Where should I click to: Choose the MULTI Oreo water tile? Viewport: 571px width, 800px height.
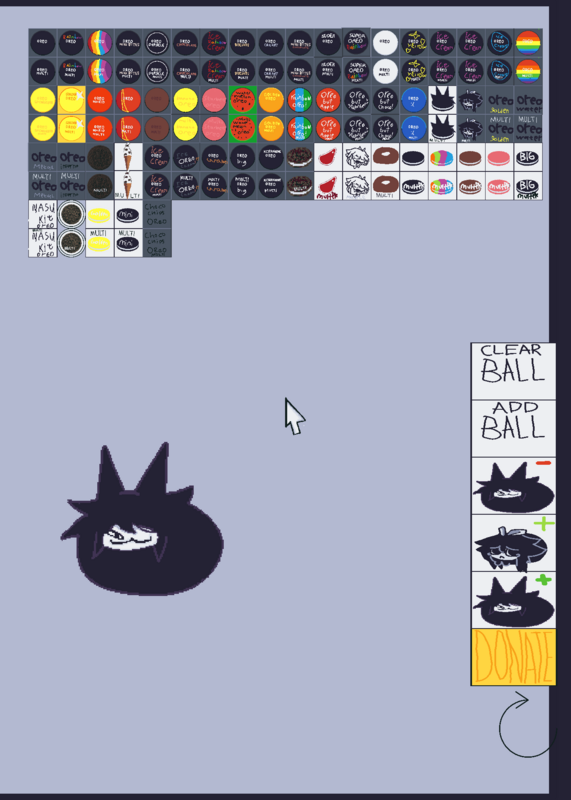(x=528, y=129)
